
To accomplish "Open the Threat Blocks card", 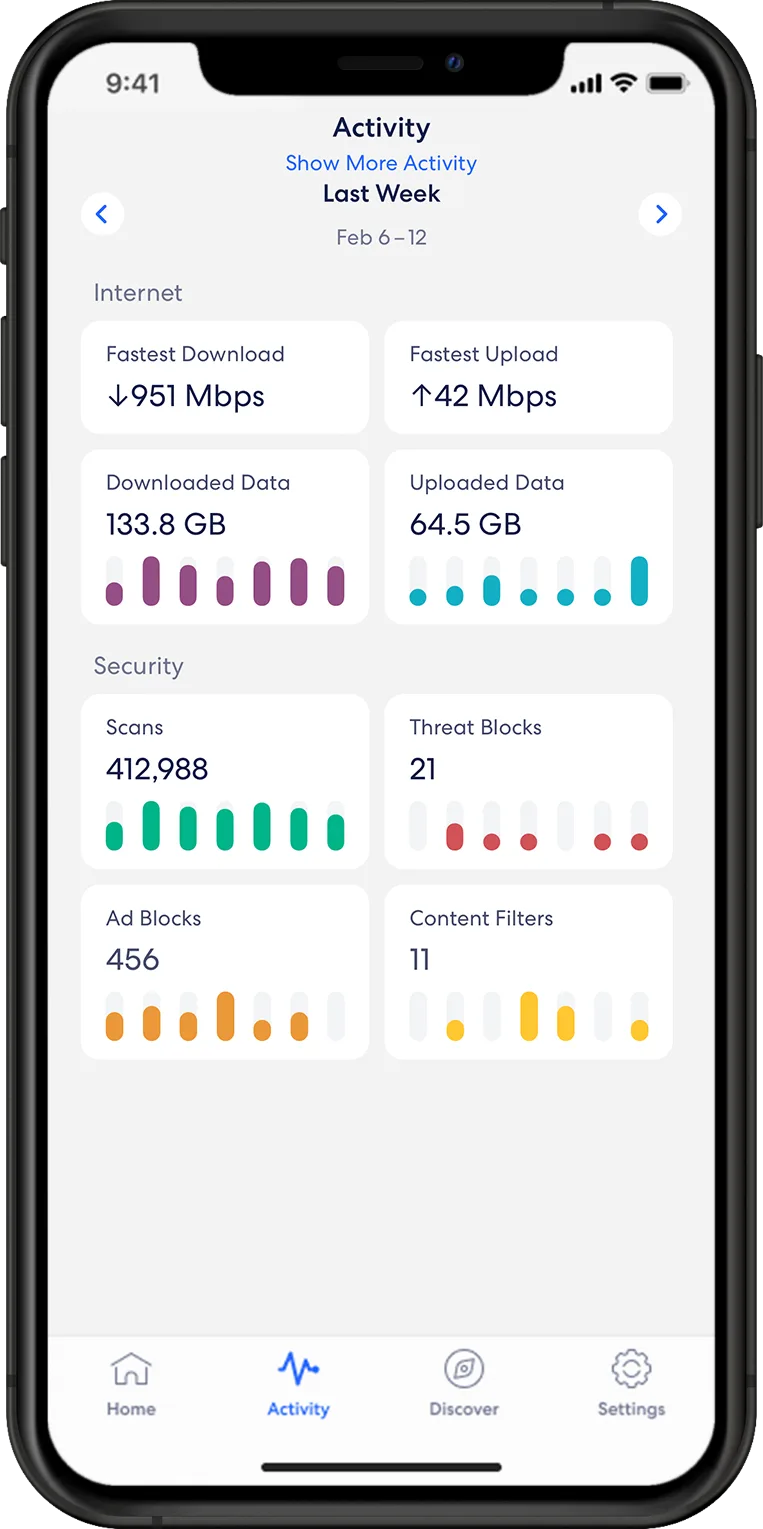I will (x=528, y=781).
